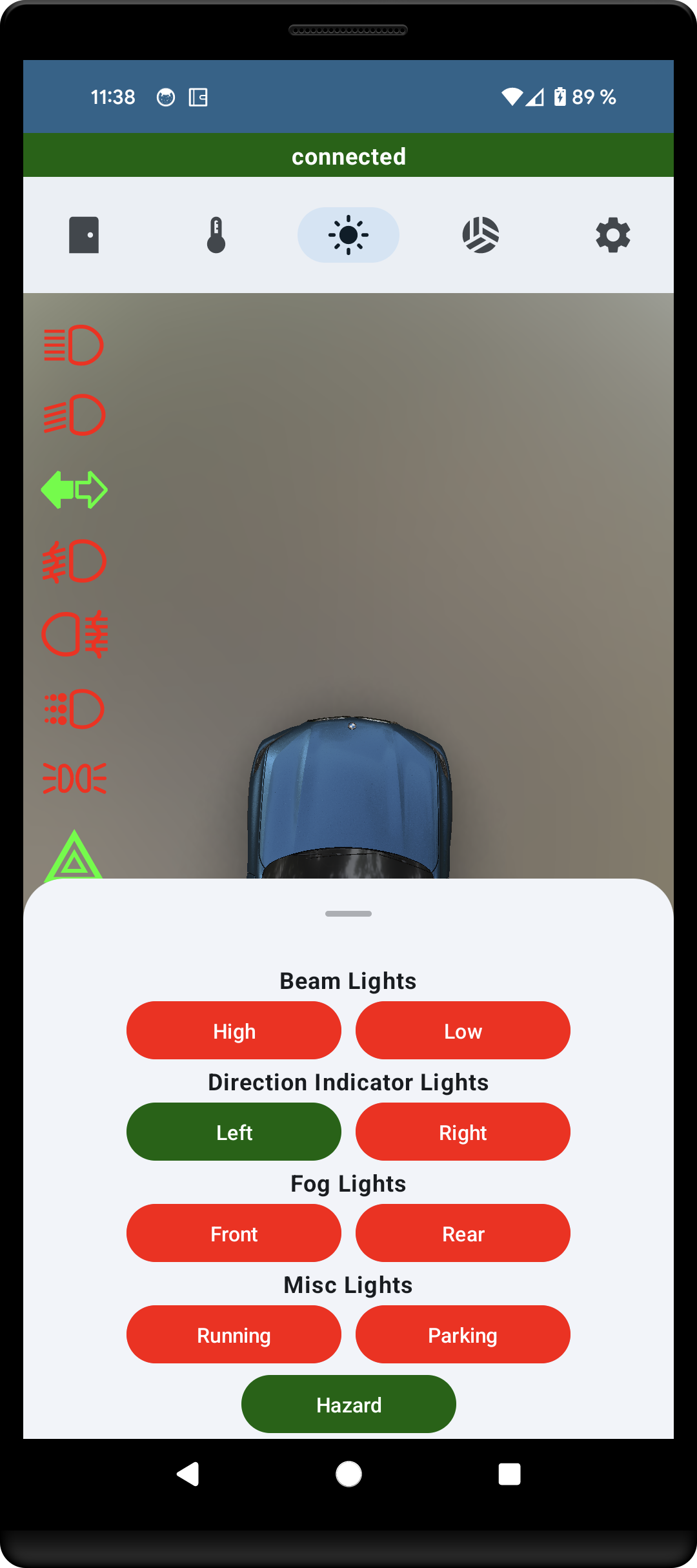Enable the Front fog lights
Viewport: 697px width, 1568px height.
point(234,1234)
